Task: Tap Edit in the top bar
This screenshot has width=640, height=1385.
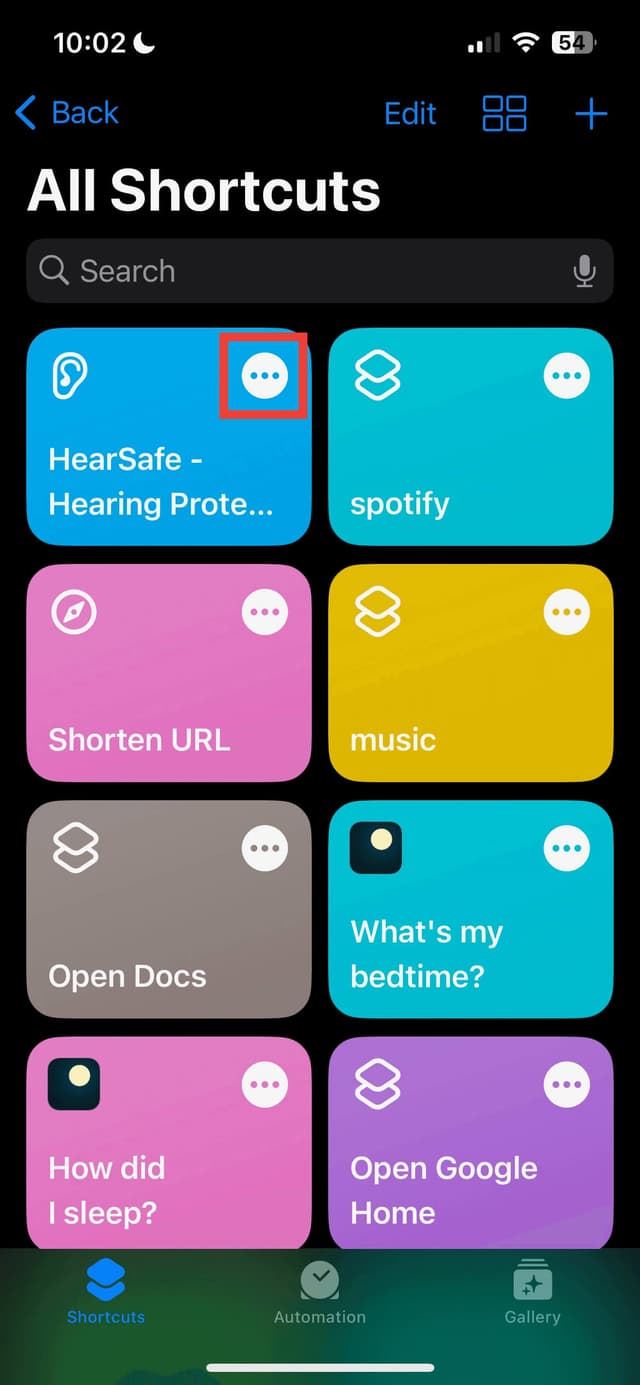Action: pos(410,113)
